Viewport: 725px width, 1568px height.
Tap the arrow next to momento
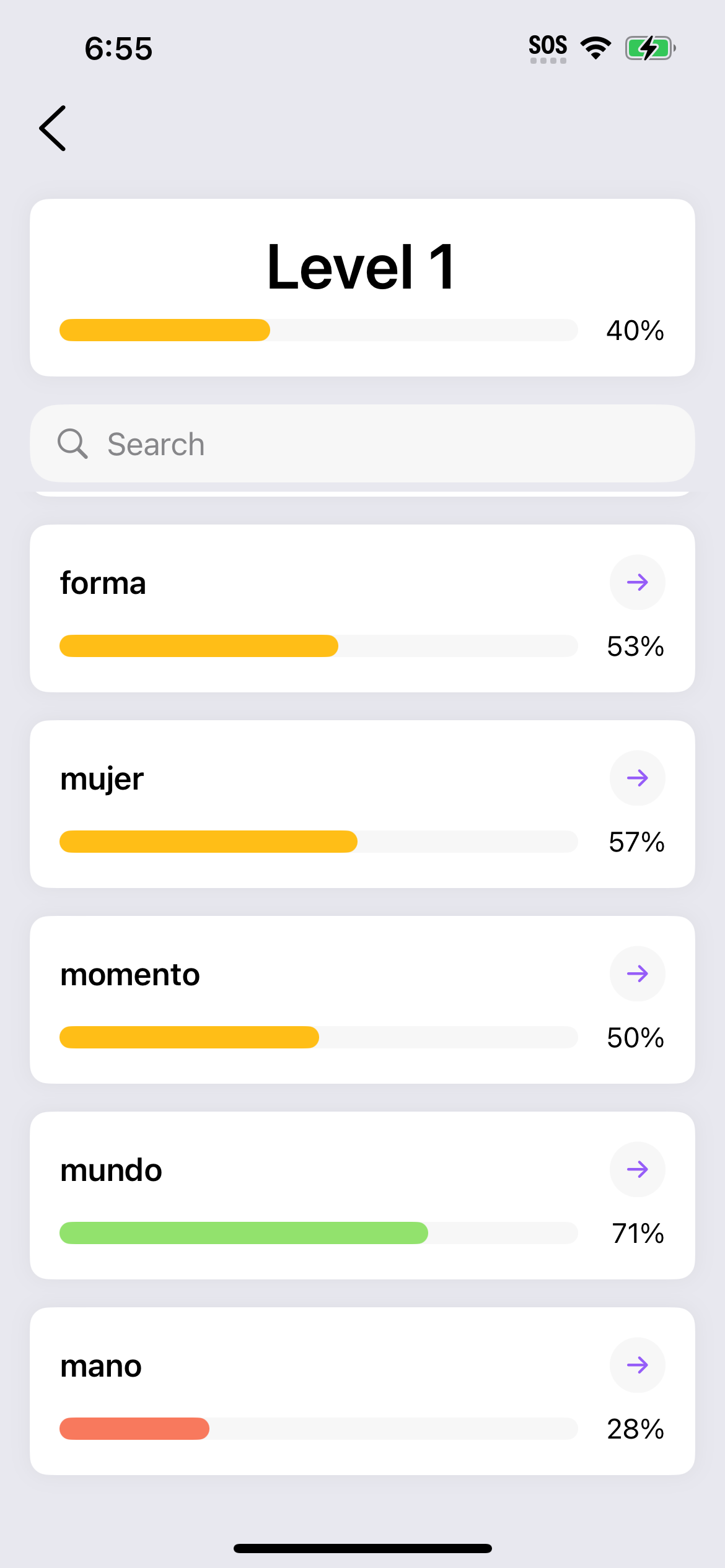[637, 973]
